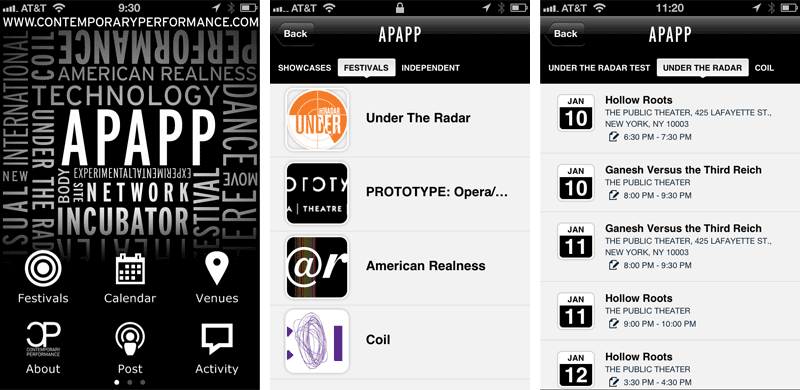Image resolution: width=800 pixels, height=390 pixels.
Task: Open the American Realness festival row
Action: tap(400, 268)
